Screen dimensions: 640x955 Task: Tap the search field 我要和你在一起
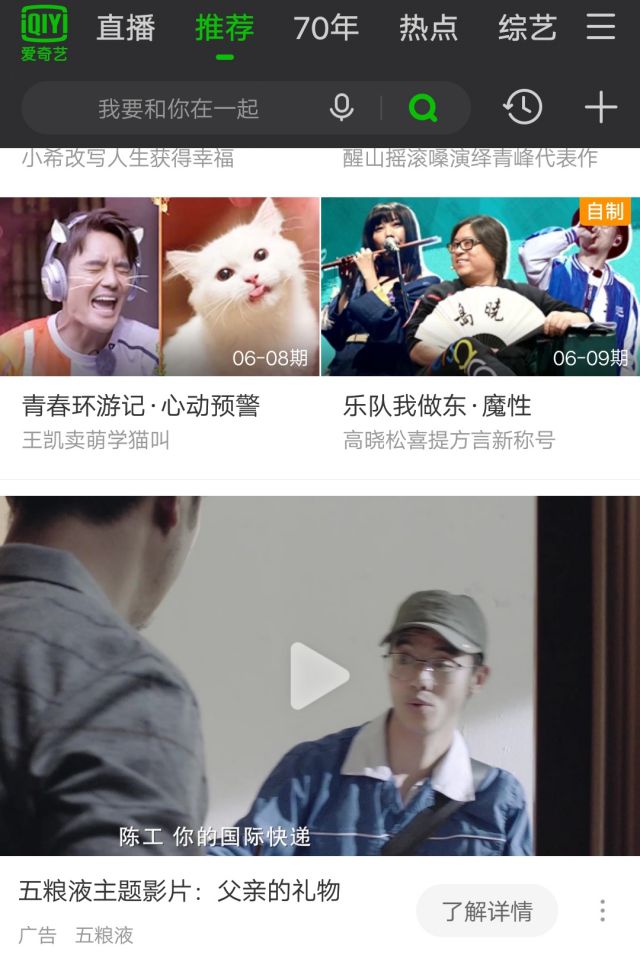tap(178, 108)
